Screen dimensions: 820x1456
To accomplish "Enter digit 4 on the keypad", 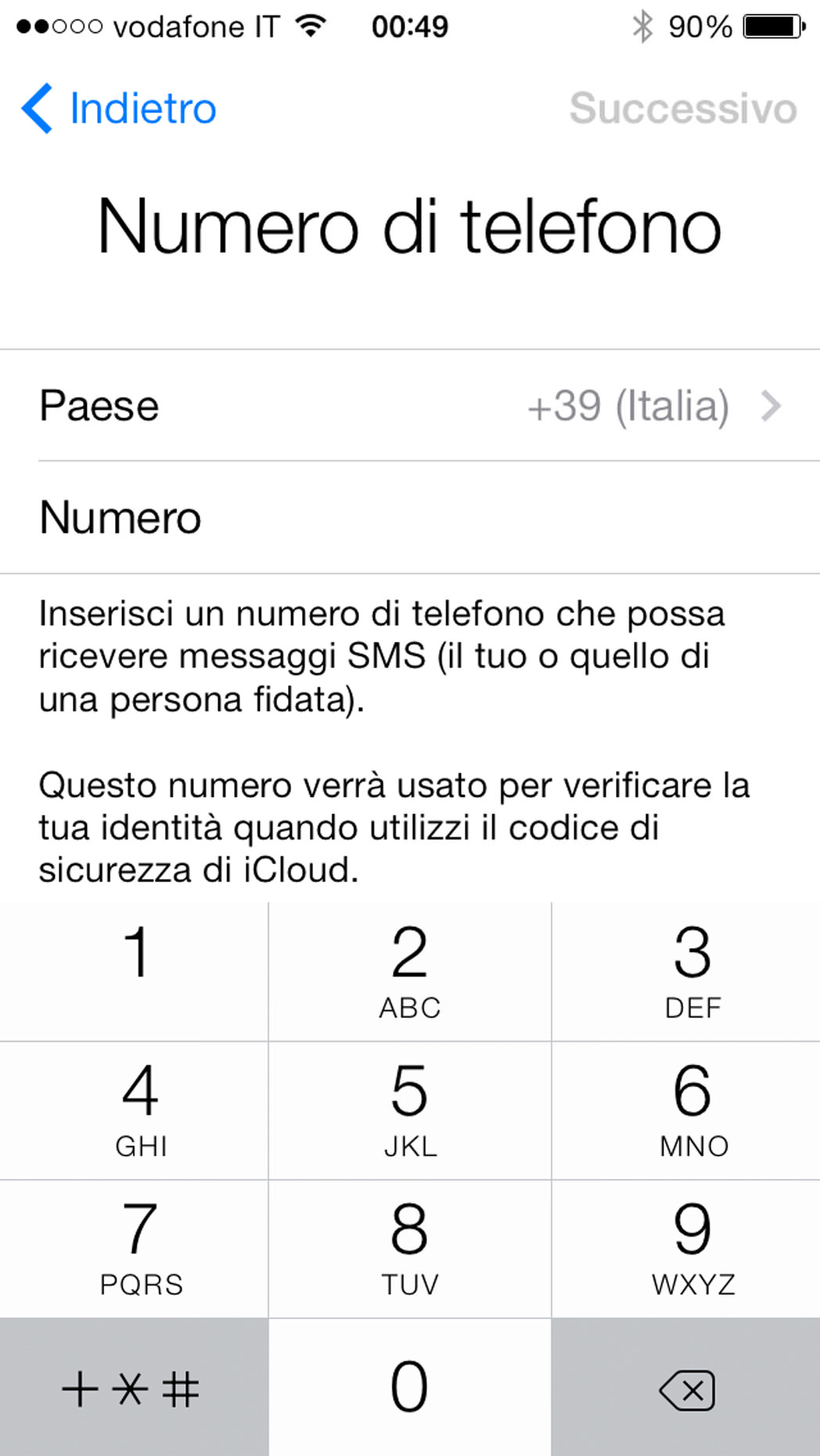I will [x=135, y=1109].
